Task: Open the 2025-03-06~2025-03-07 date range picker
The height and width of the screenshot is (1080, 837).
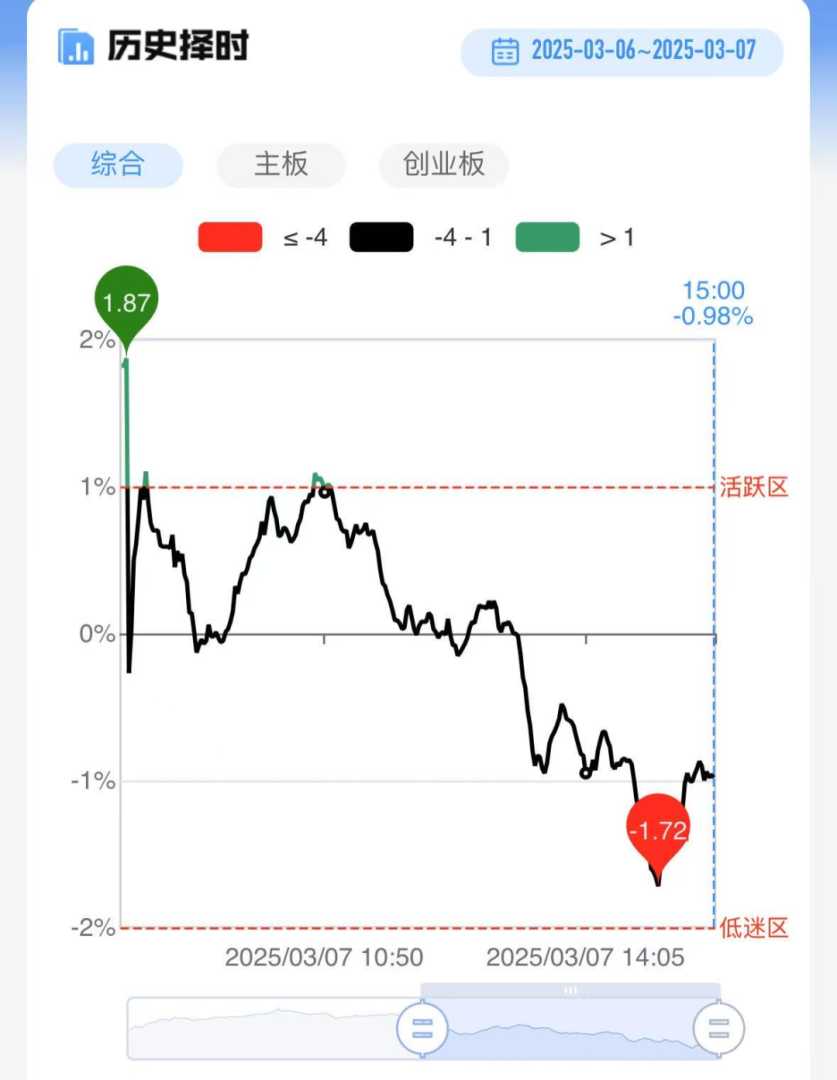Action: [622, 50]
